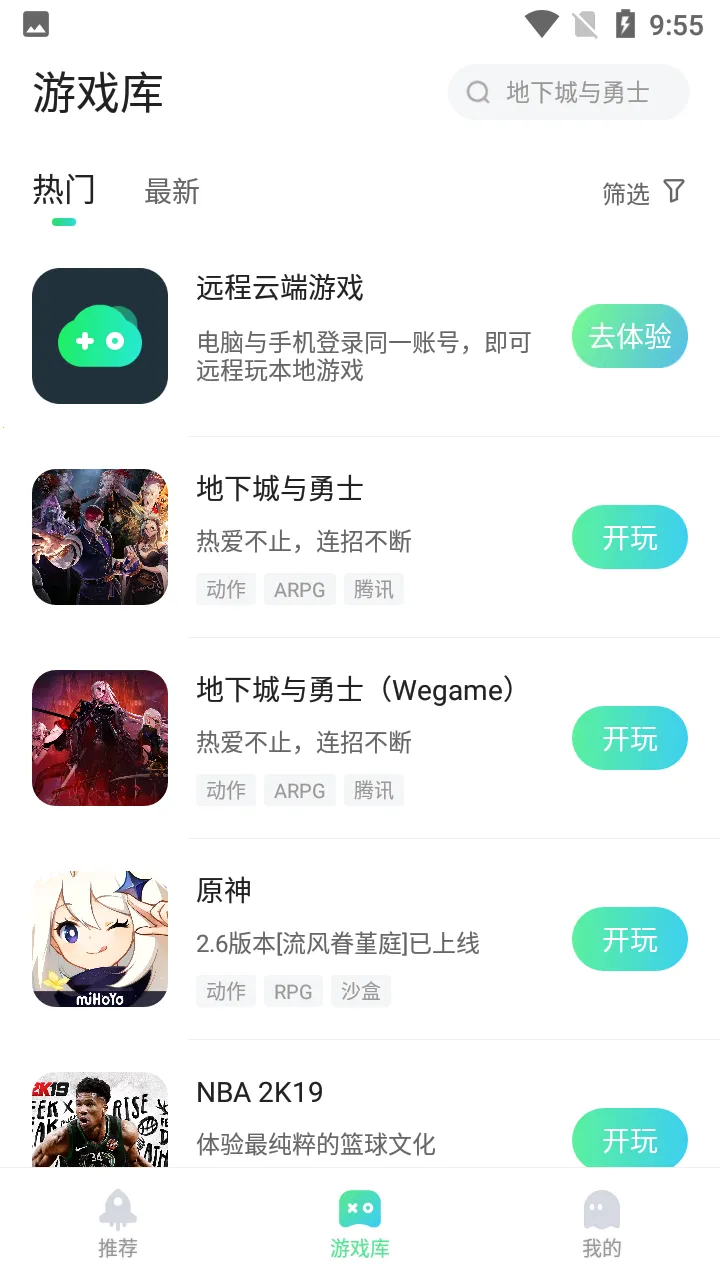This screenshot has height=1280, width=720.
Task: Select the 热门 tab
Action: pyautogui.click(x=64, y=189)
